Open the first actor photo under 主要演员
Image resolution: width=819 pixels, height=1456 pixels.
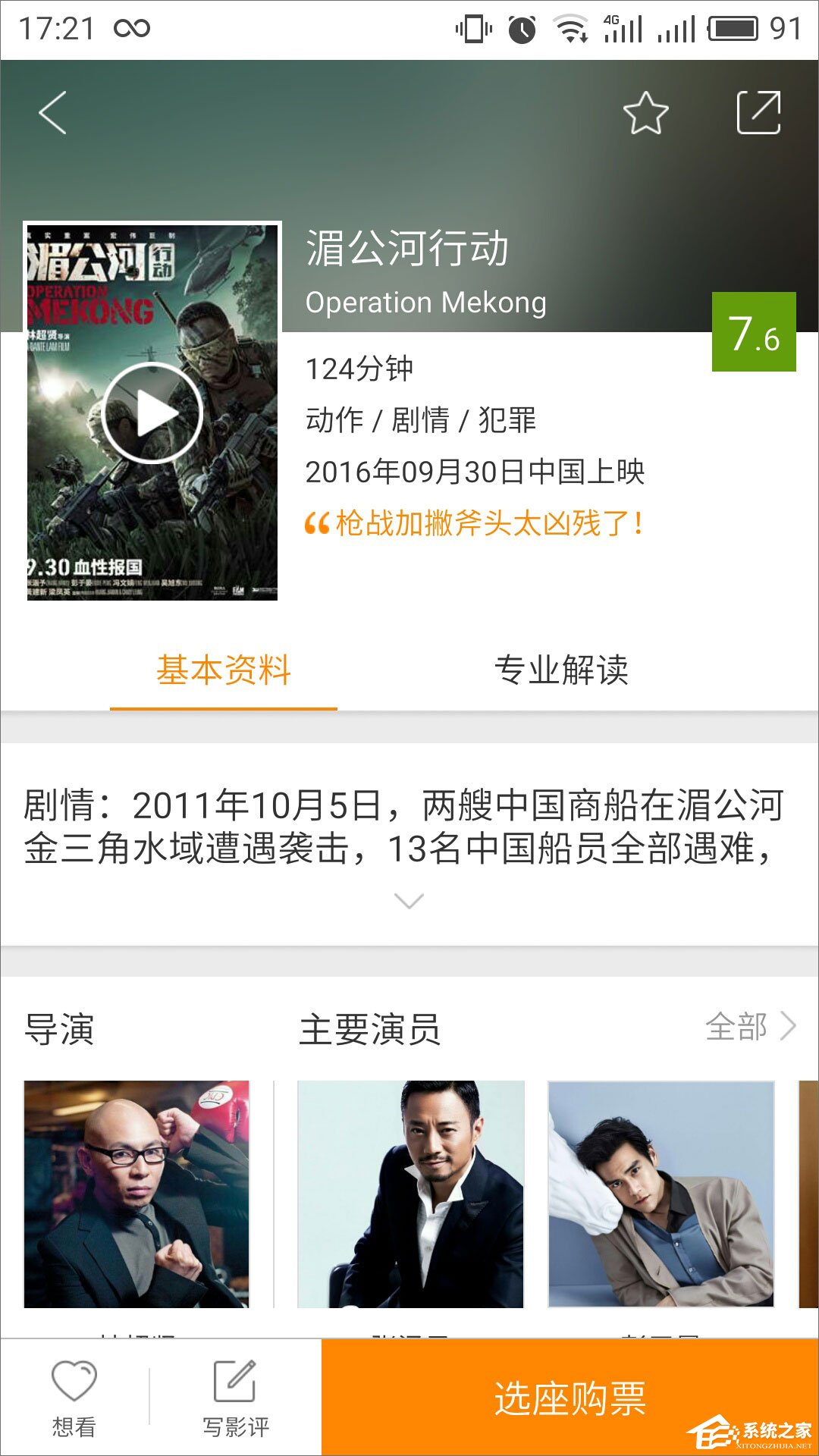click(x=410, y=1194)
